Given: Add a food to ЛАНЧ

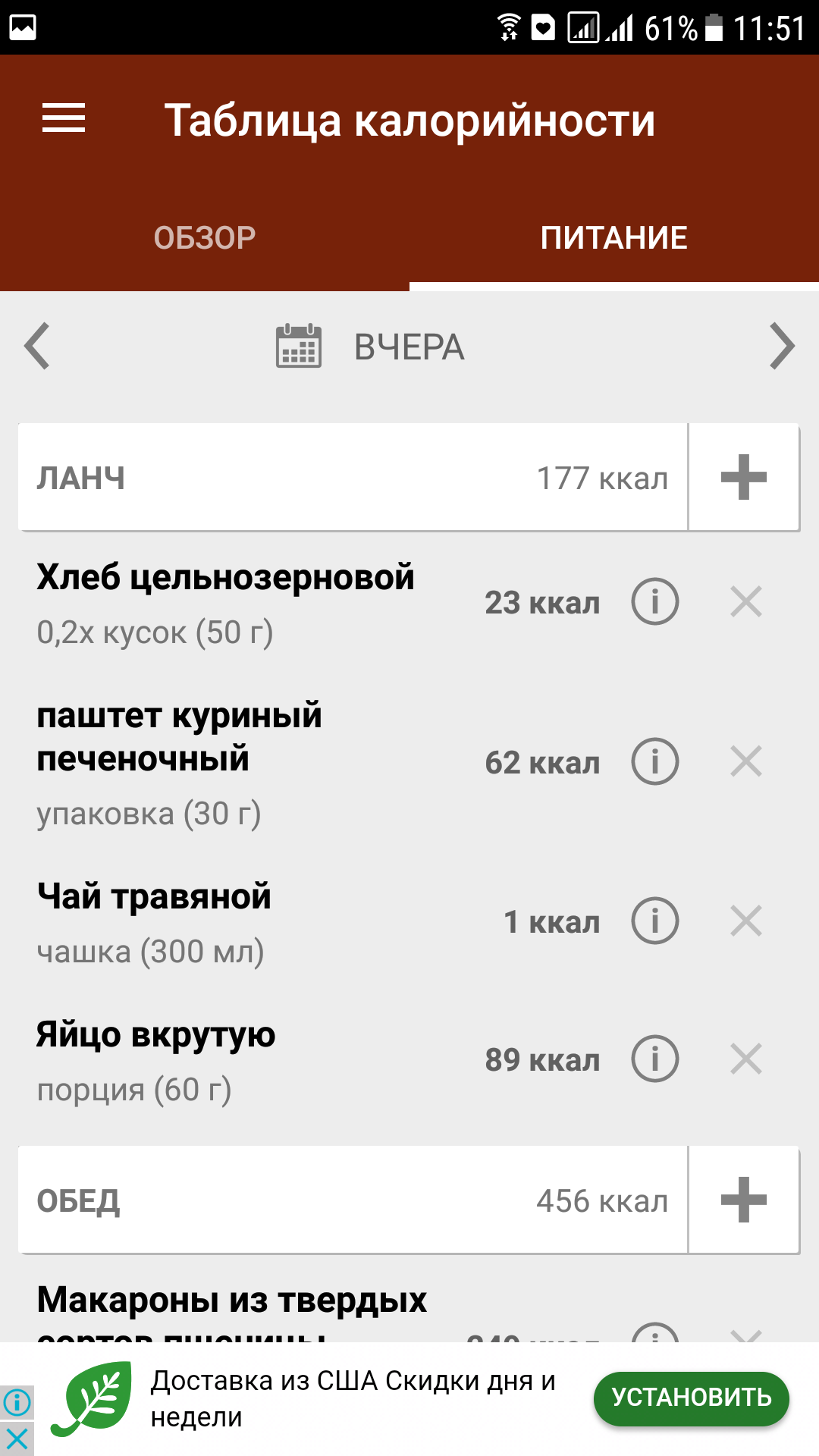Looking at the screenshot, I should point(744,477).
